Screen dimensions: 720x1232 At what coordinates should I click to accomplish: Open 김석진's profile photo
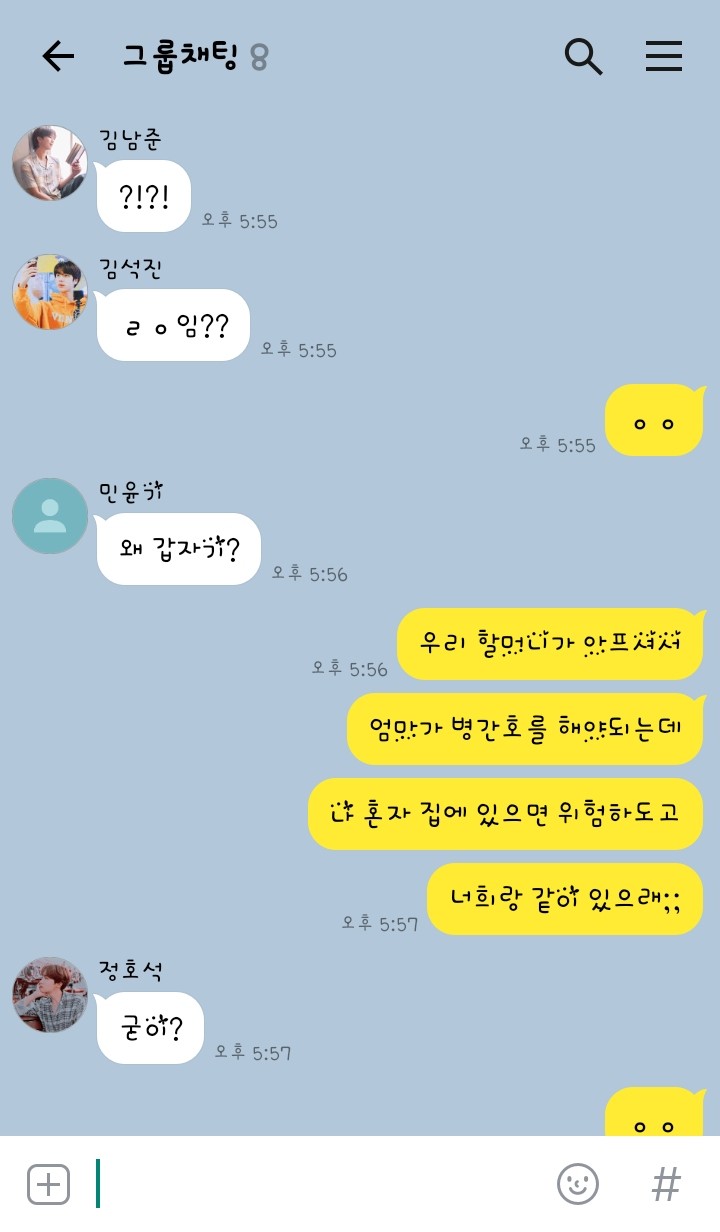tap(50, 292)
